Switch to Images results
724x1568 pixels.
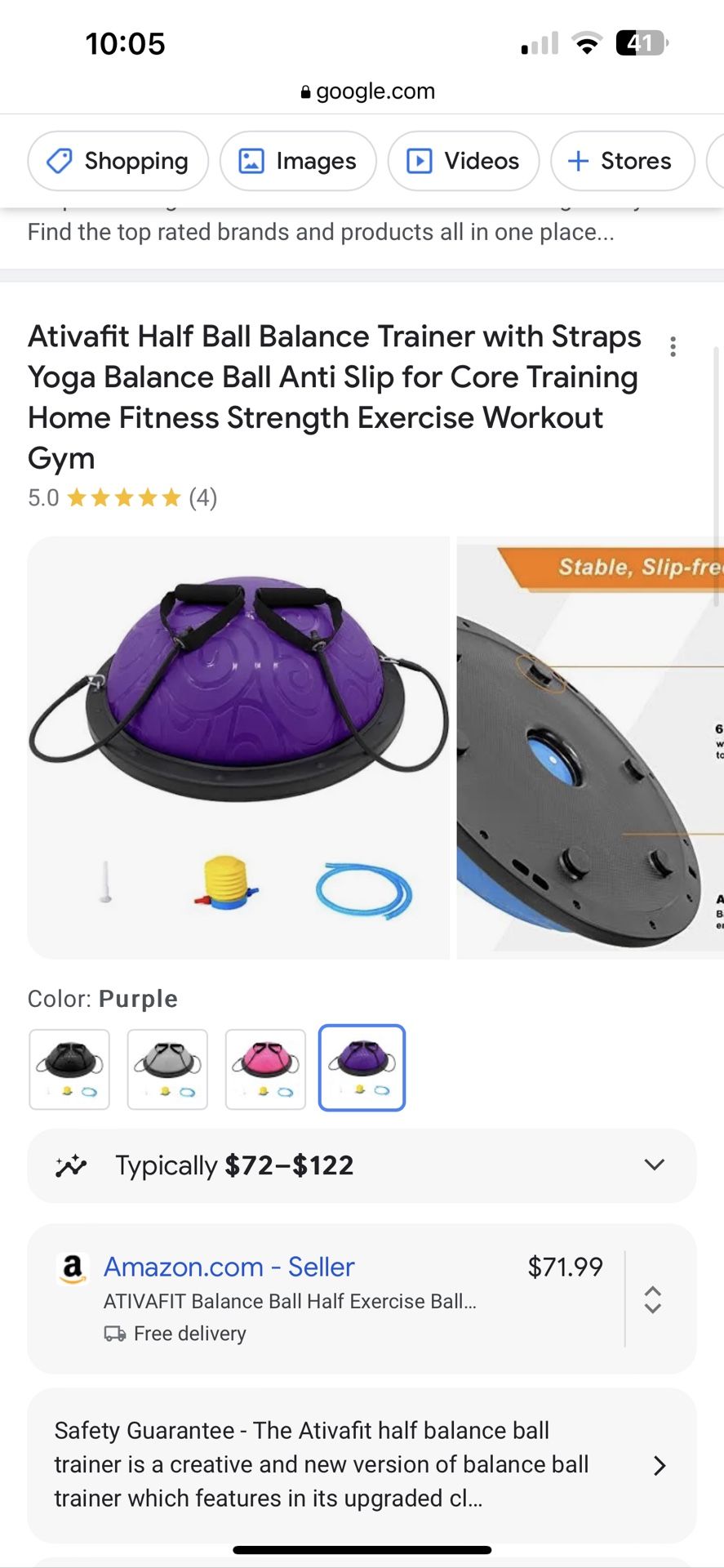tap(298, 161)
